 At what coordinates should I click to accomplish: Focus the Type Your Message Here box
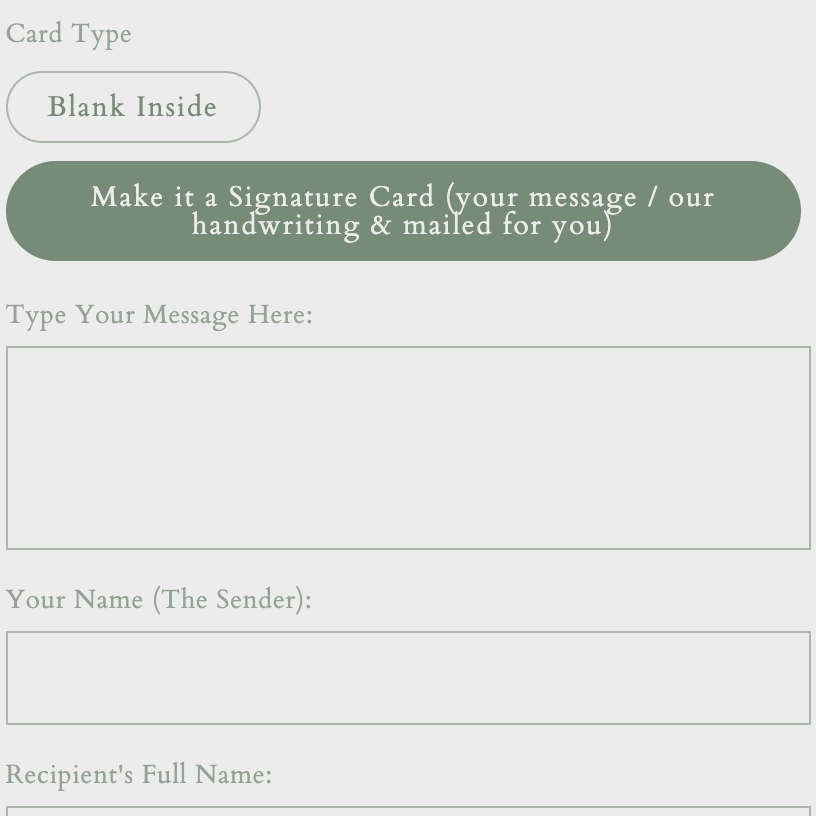point(408,448)
